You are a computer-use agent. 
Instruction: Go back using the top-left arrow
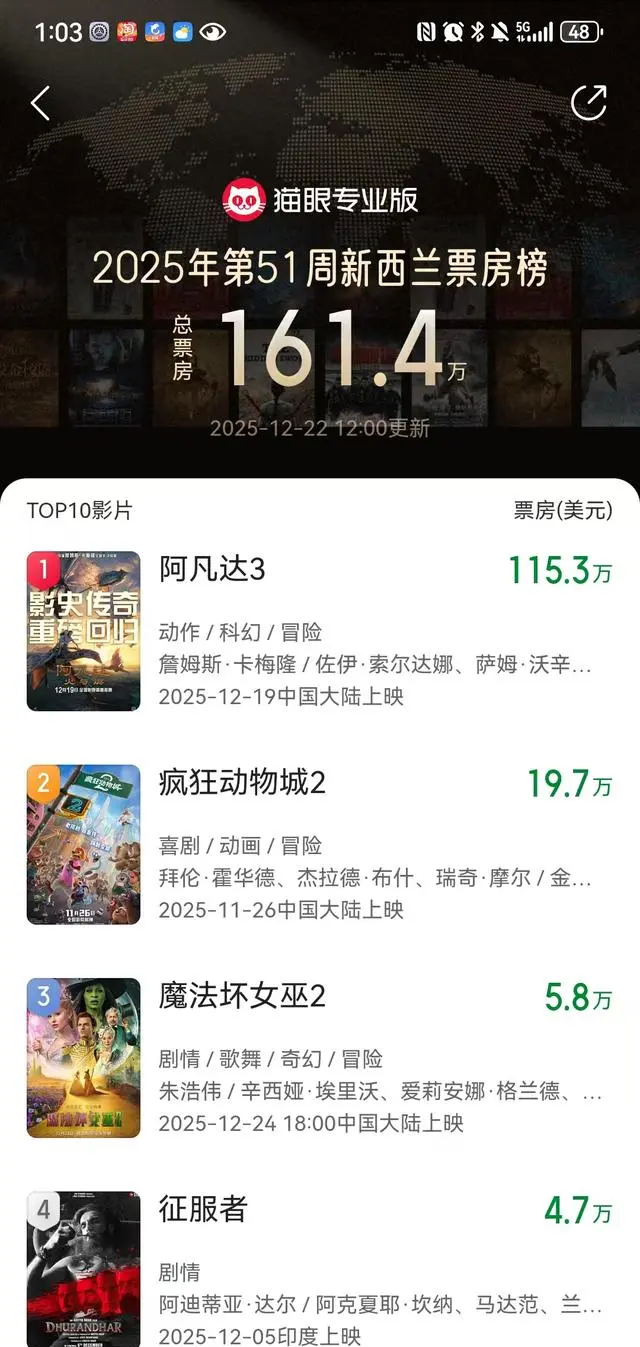pyautogui.click(x=40, y=103)
